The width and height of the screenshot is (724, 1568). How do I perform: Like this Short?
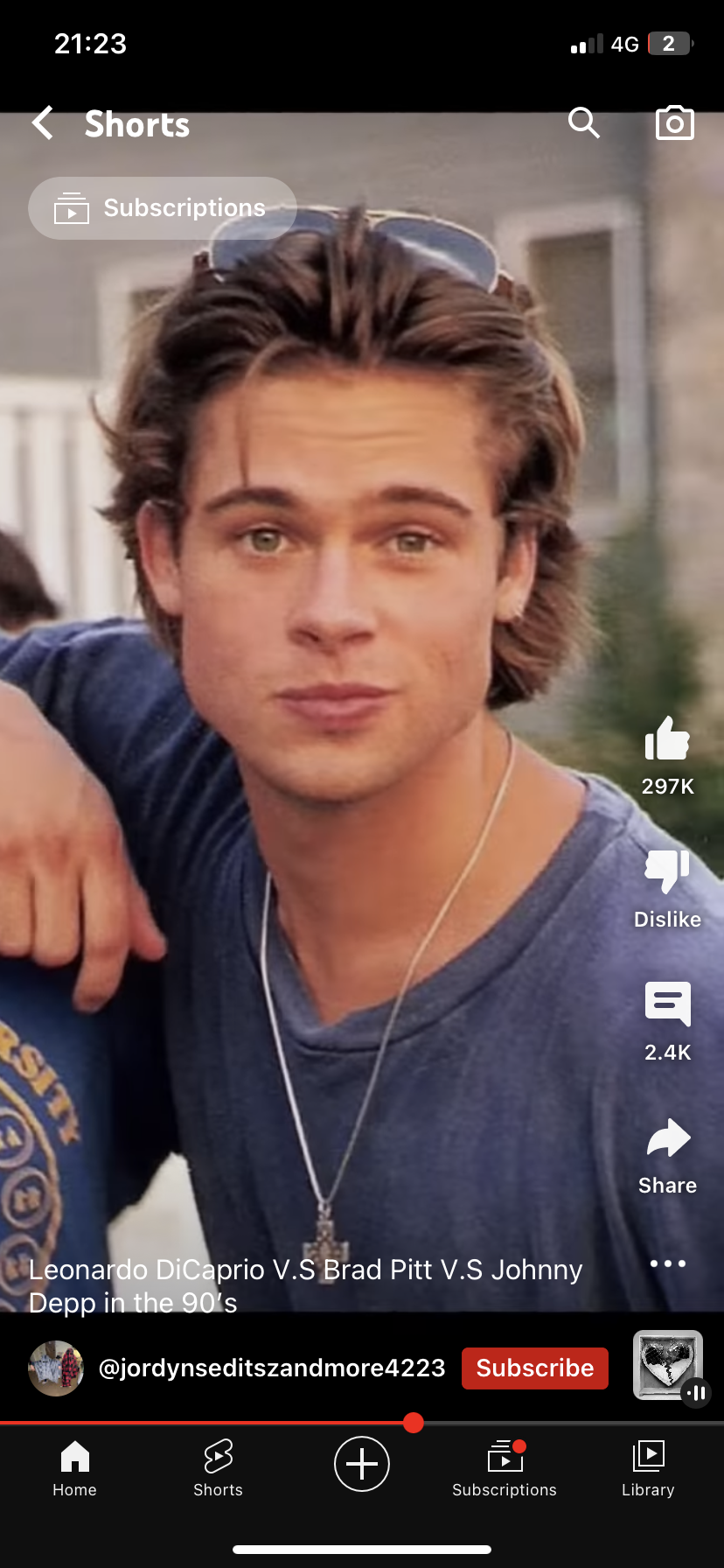[x=667, y=738]
